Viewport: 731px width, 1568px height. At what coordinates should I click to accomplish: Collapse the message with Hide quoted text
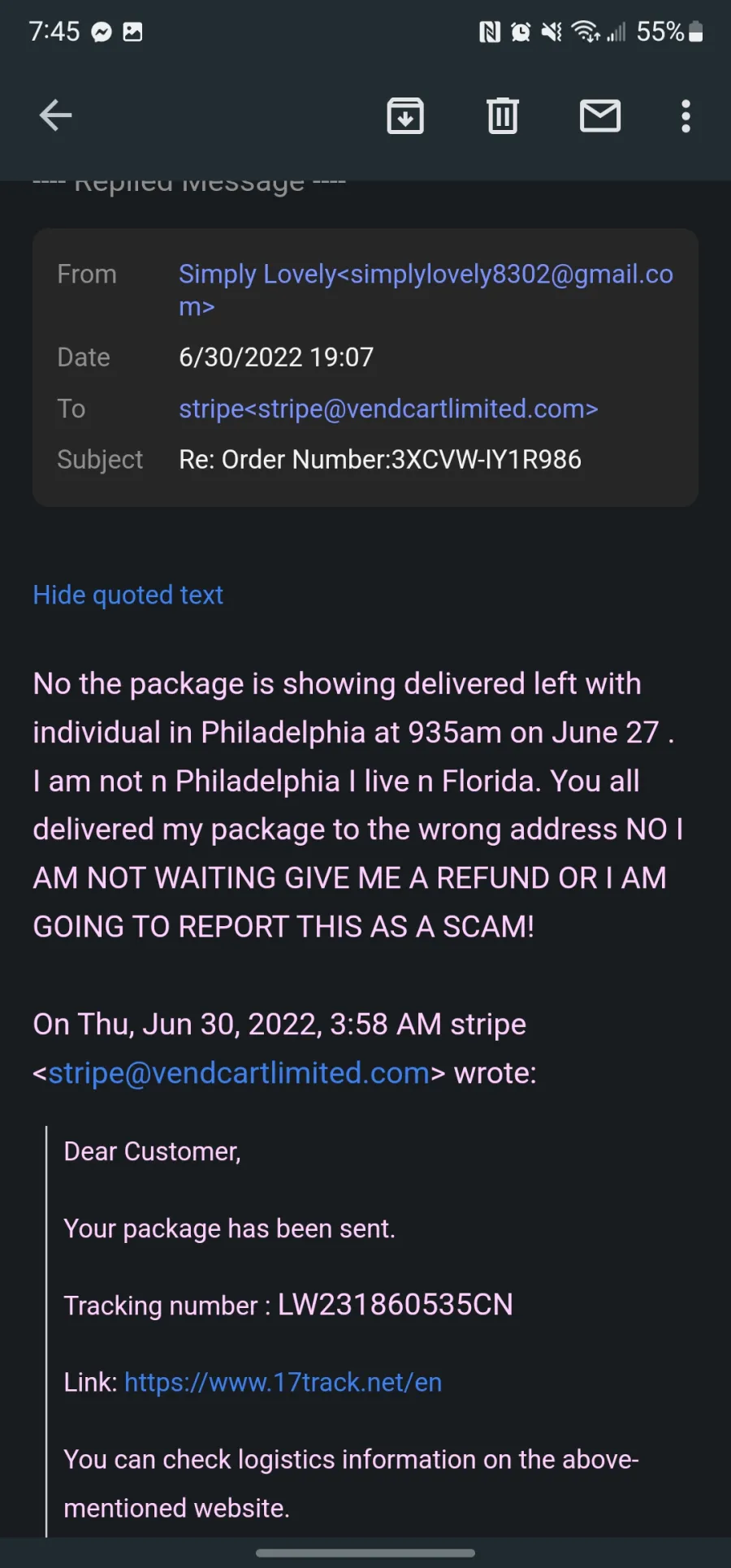tap(128, 595)
